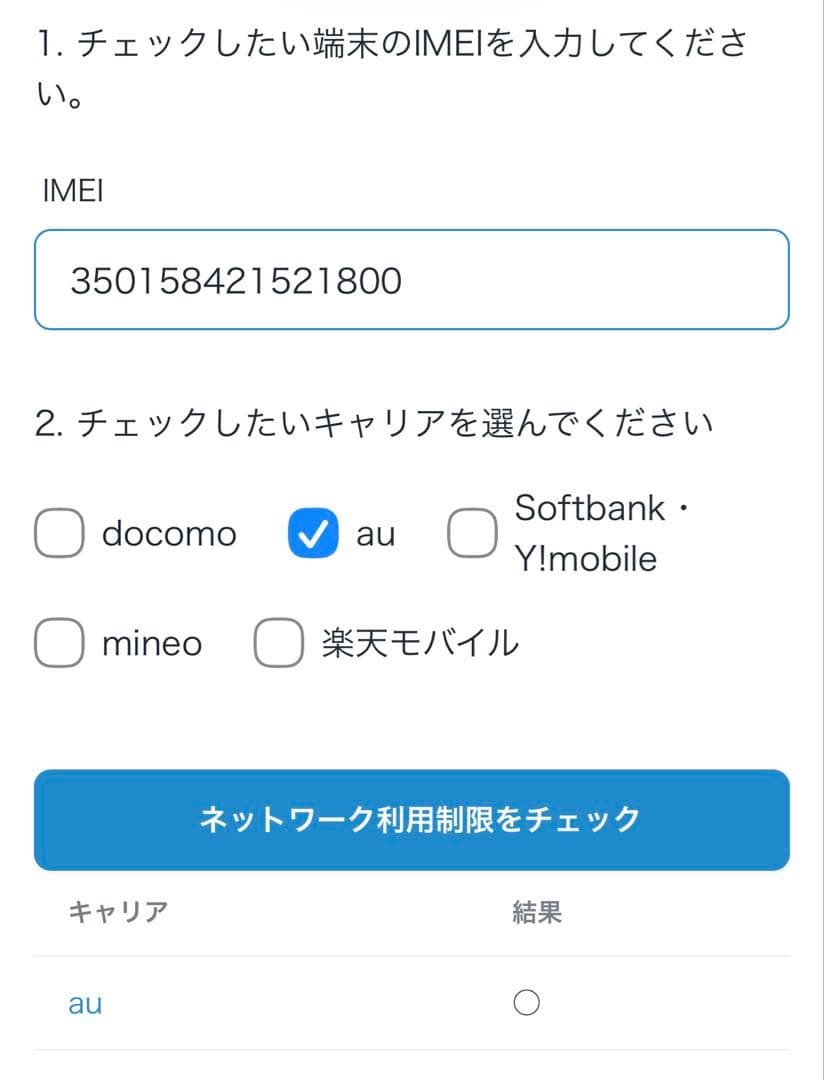Image resolution: width=824 pixels, height=1080 pixels.
Task: Enable the mineo checkbox
Action: (x=59, y=642)
